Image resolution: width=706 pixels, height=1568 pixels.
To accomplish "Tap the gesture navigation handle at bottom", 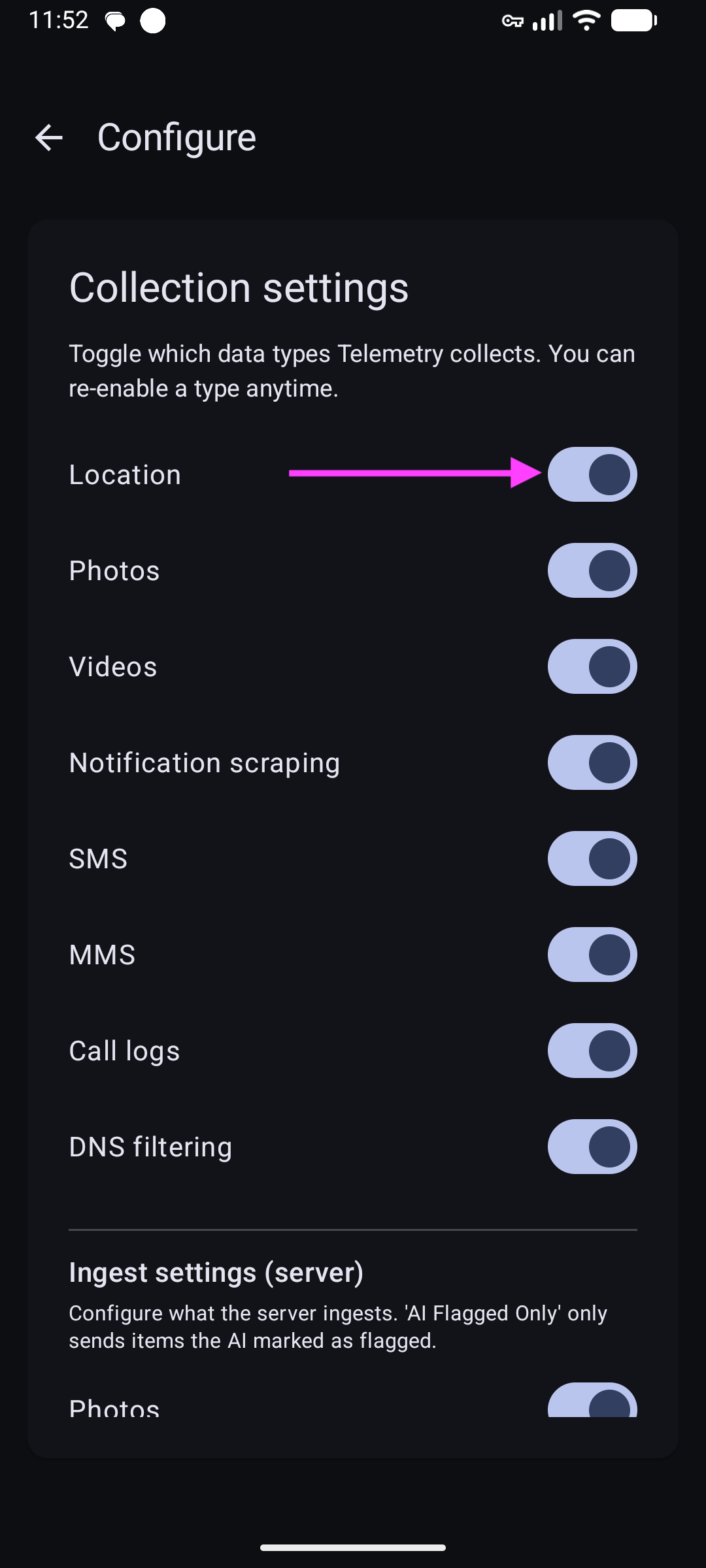I will [x=353, y=1547].
